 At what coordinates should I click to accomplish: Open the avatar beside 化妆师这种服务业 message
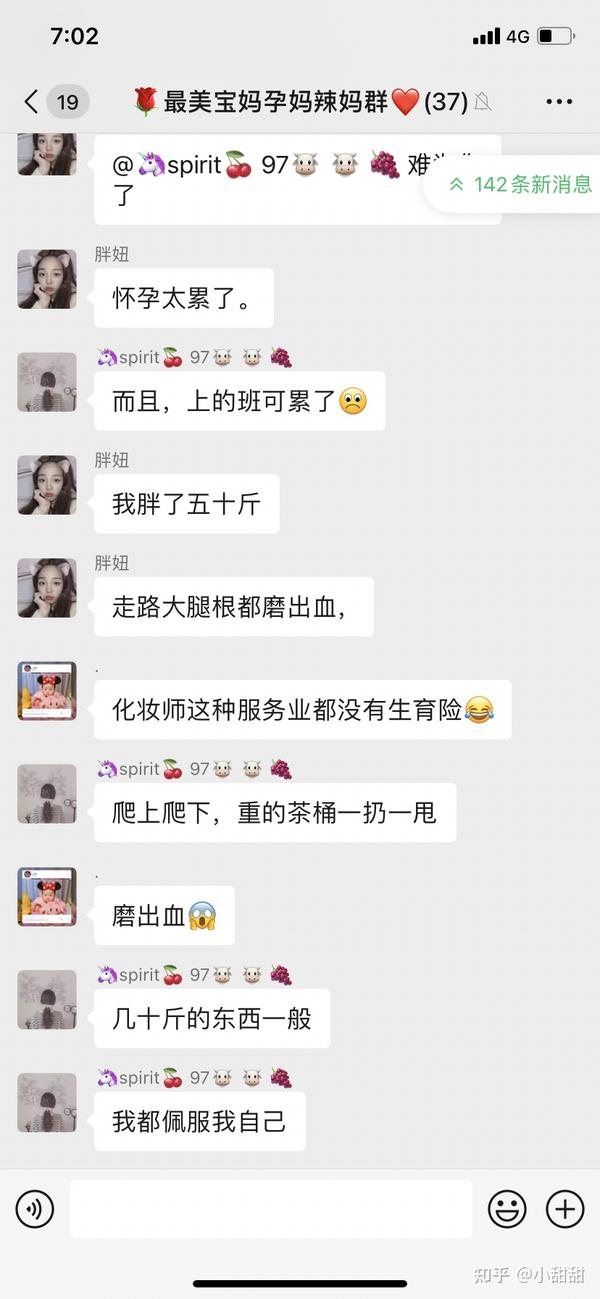47,691
